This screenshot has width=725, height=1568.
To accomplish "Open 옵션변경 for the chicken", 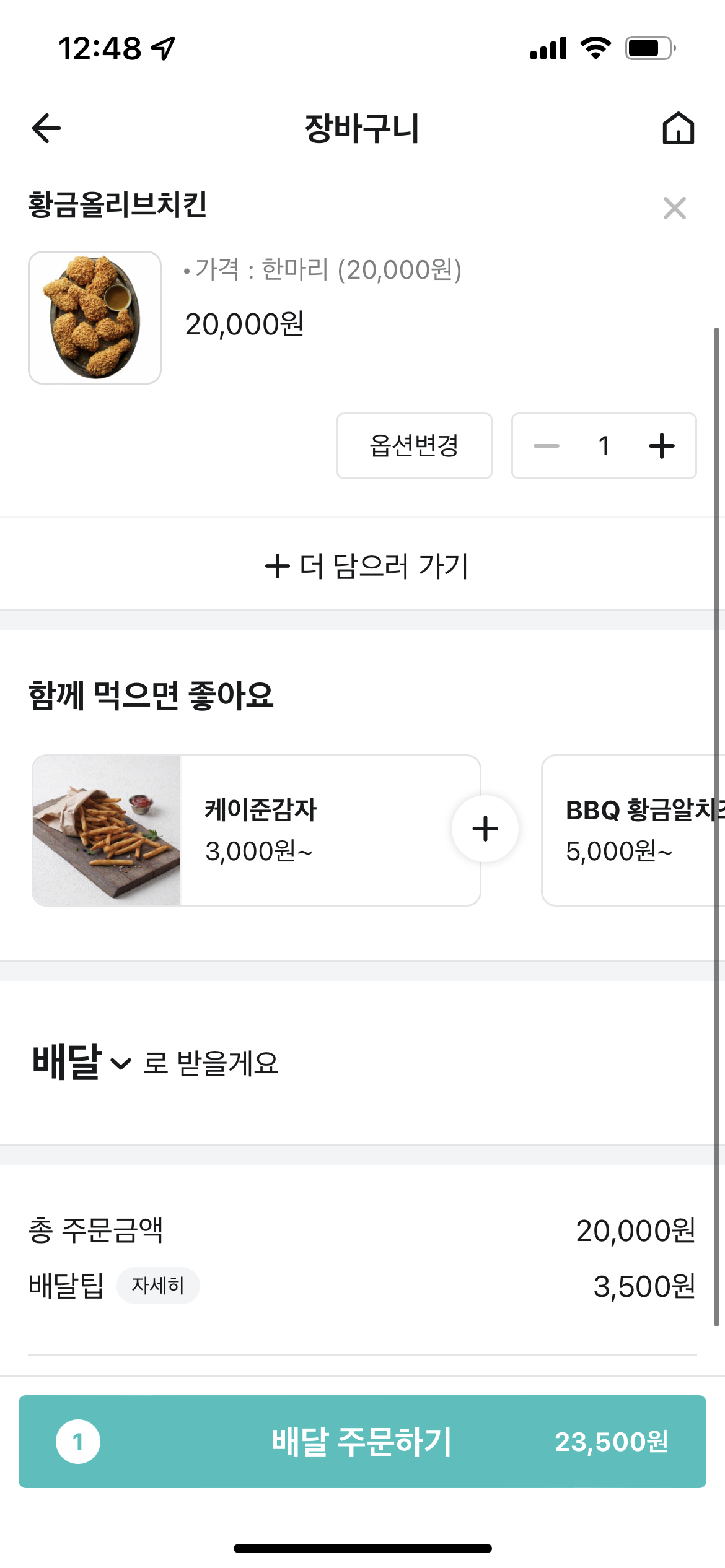I will (414, 446).
